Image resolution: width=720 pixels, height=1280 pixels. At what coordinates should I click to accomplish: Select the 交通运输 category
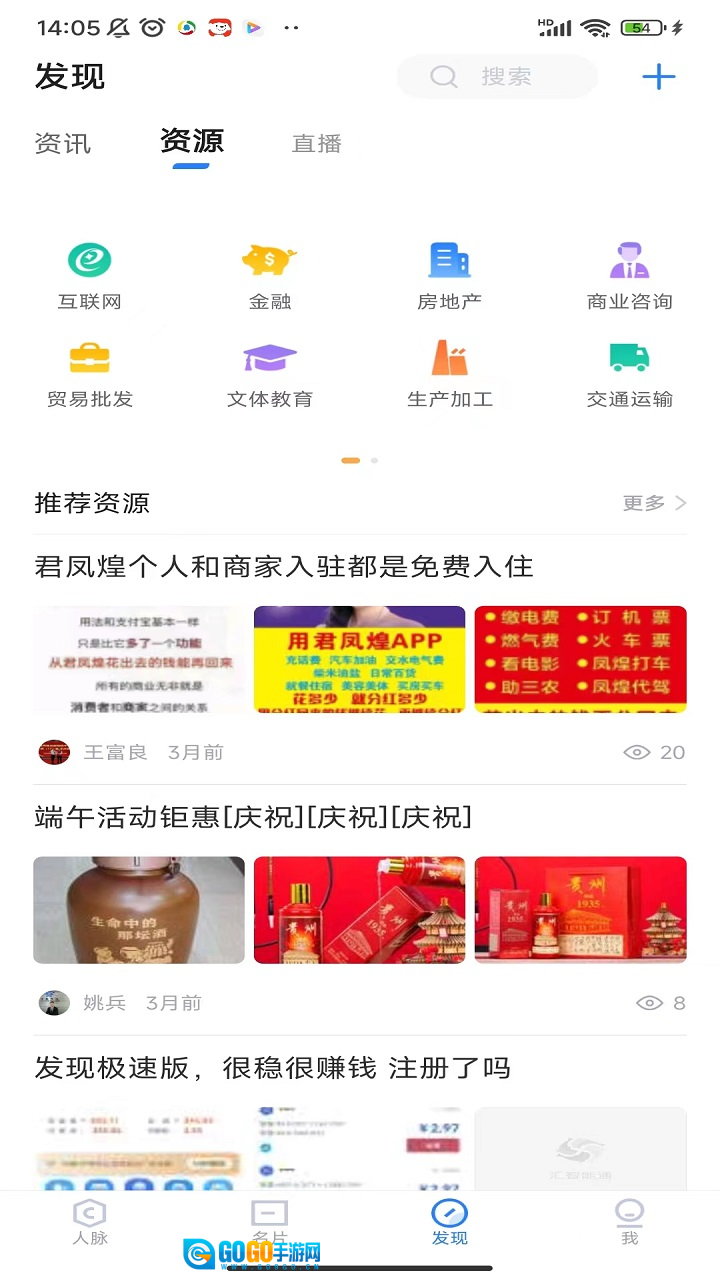[630, 374]
